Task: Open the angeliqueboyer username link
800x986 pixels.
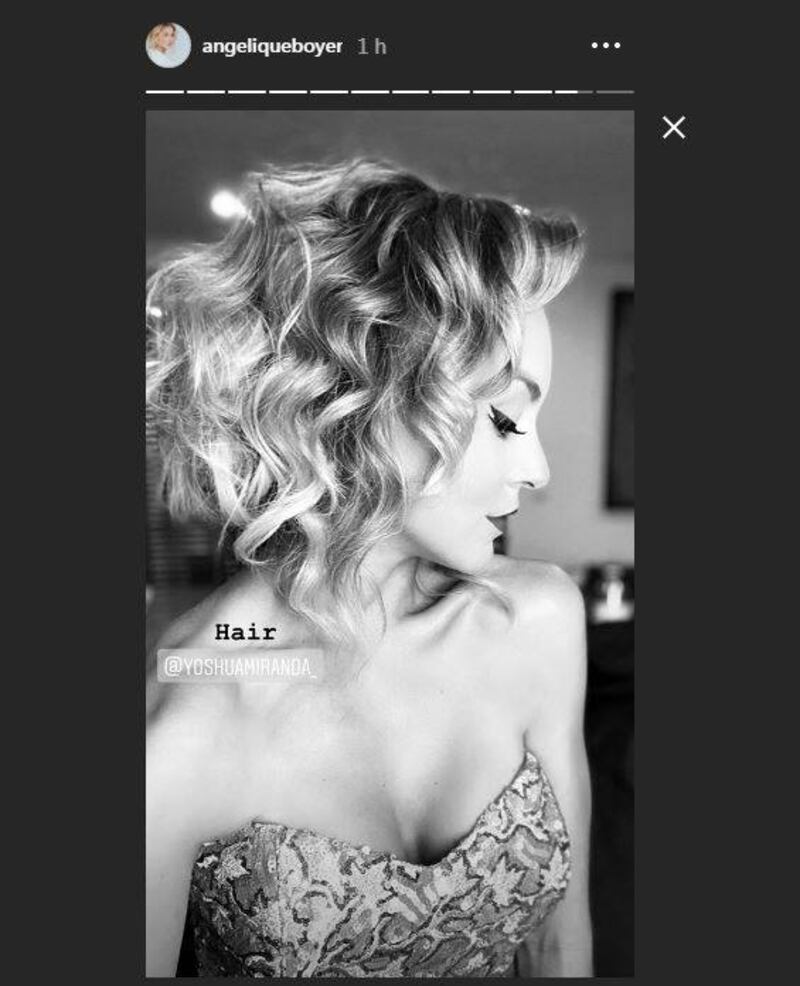Action: point(272,46)
